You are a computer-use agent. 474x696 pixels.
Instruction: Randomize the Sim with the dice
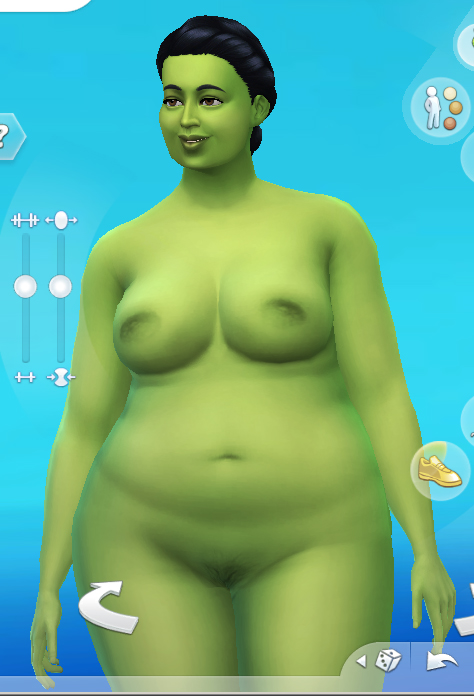tap(388, 660)
